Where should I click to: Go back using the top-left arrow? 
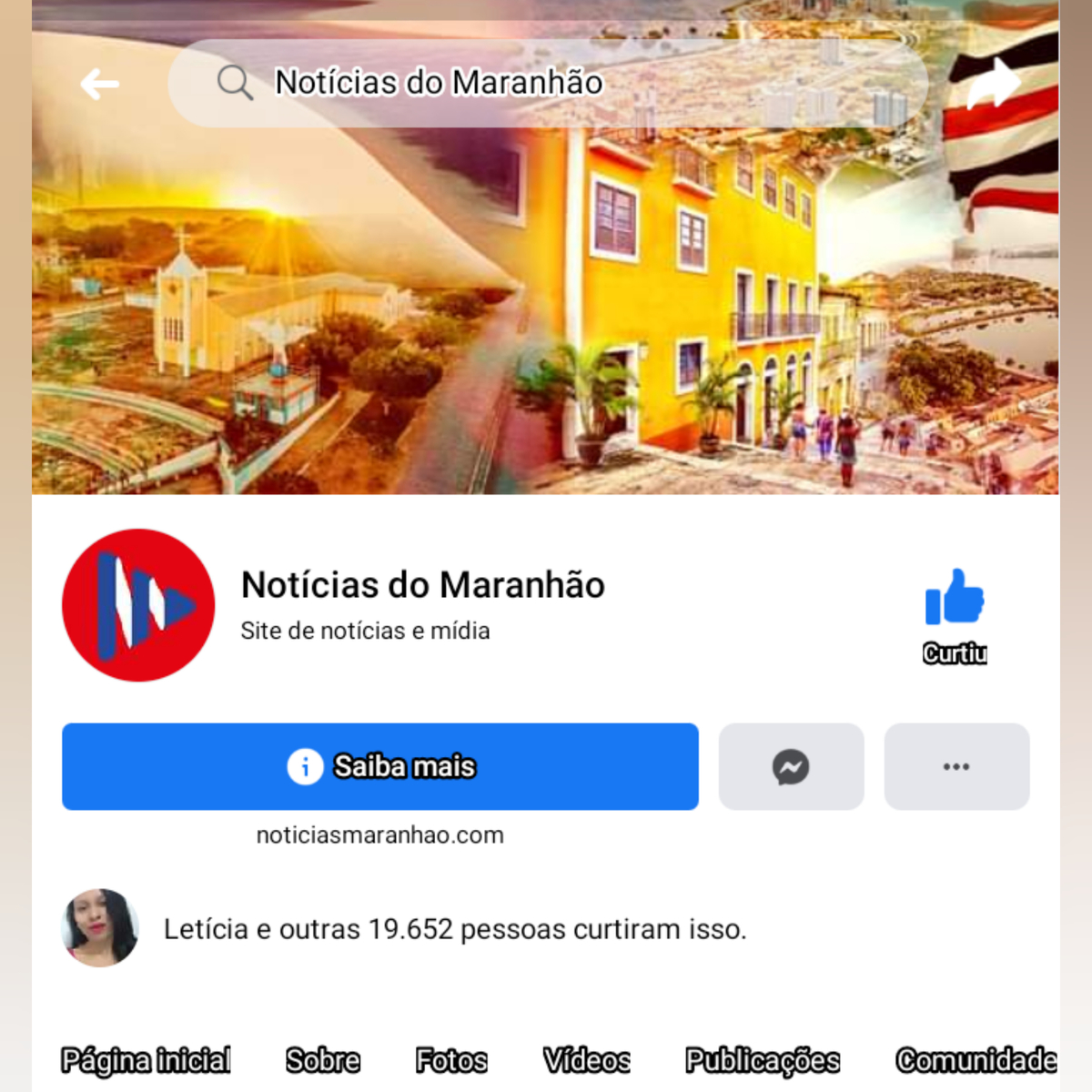(99, 85)
